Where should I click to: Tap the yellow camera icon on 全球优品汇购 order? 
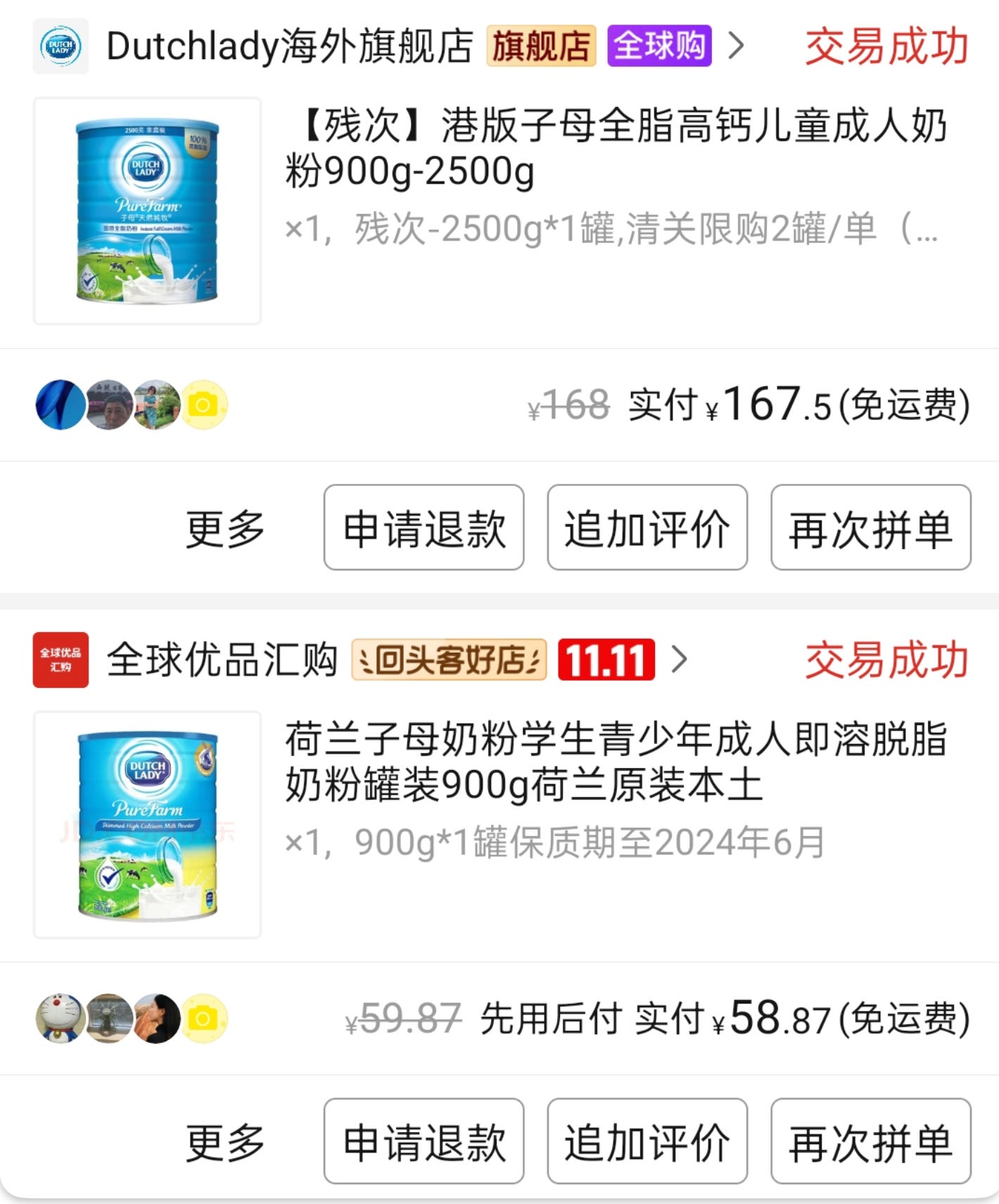click(204, 1018)
